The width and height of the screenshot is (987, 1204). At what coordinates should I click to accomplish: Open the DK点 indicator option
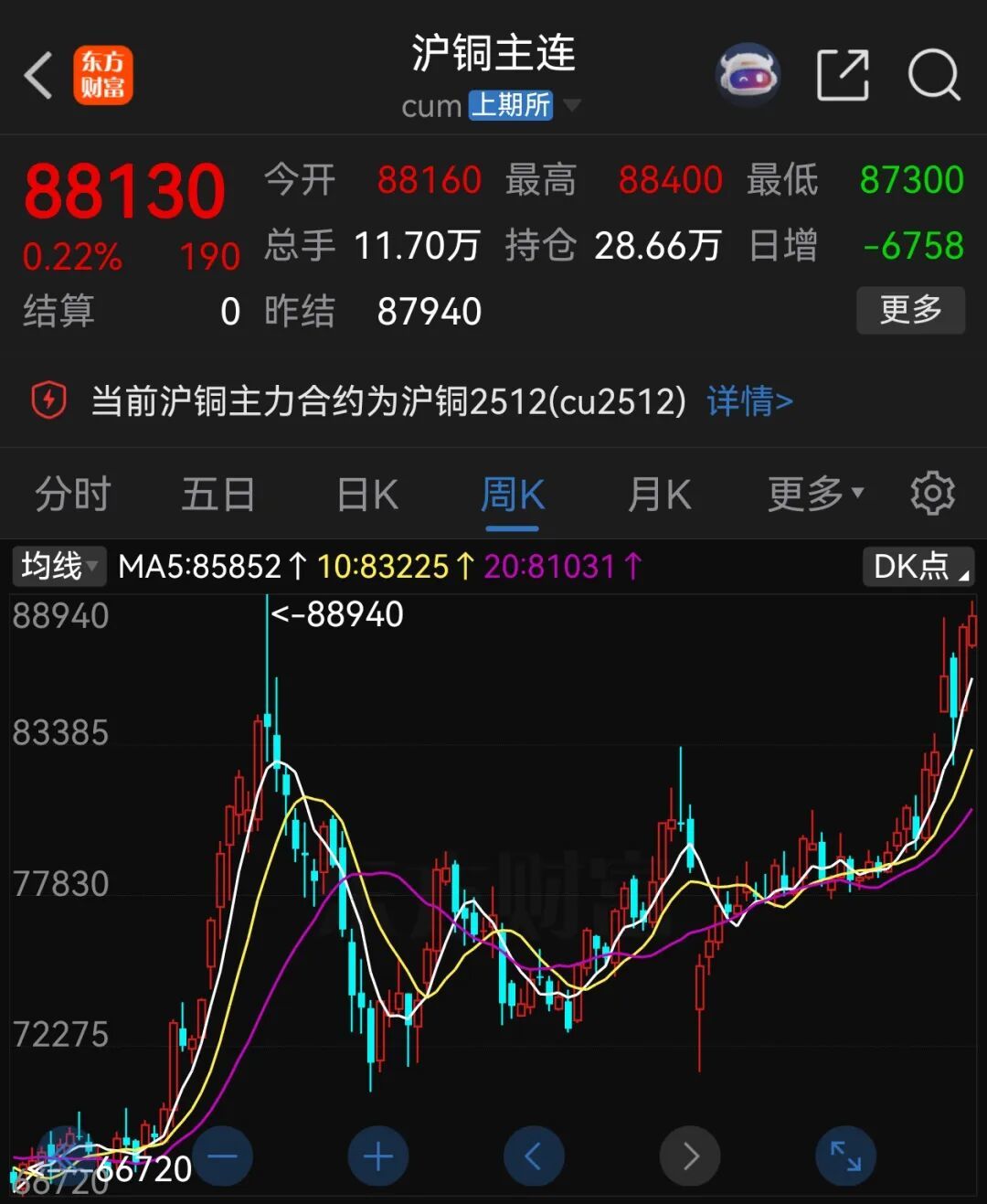[918, 567]
